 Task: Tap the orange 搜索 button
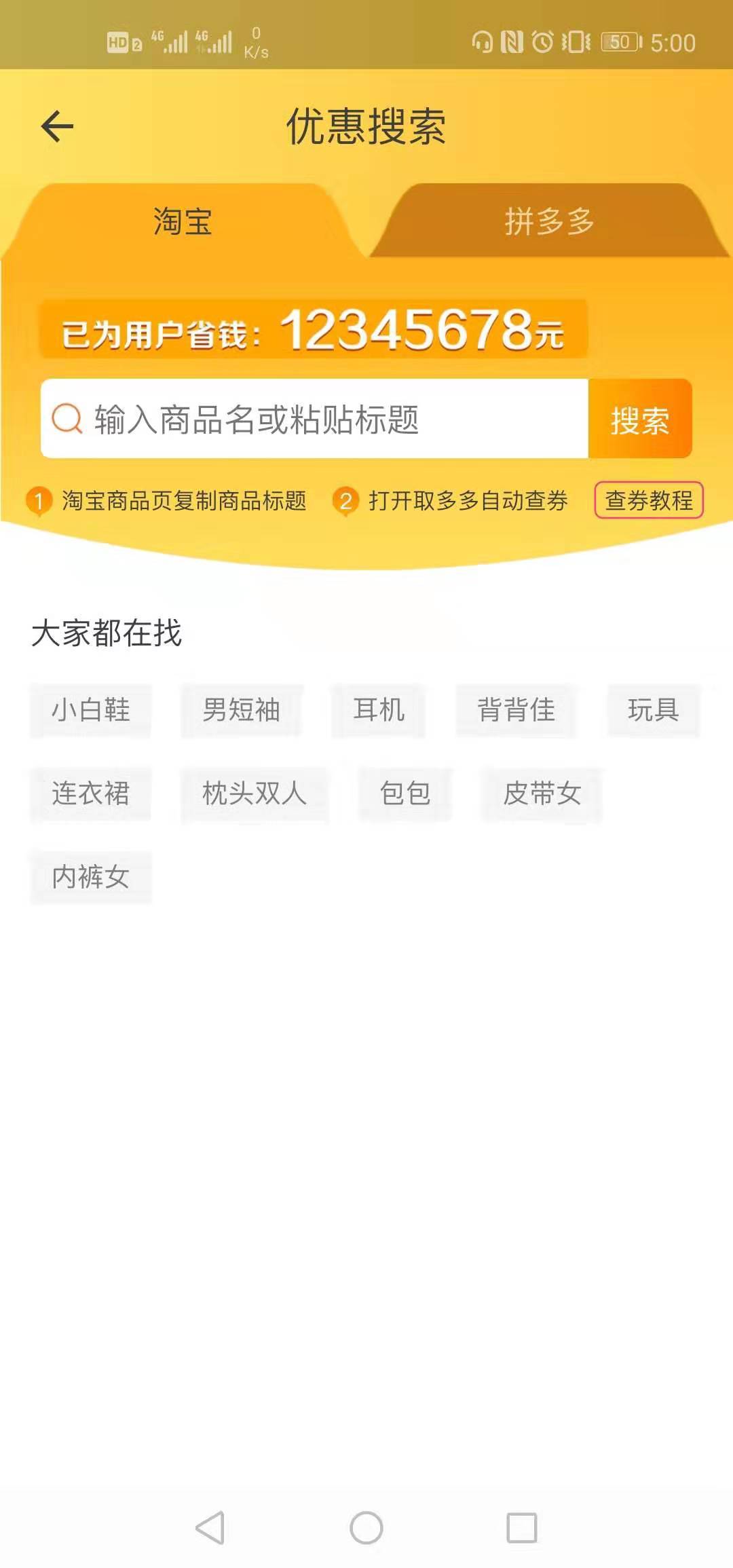tap(639, 419)
